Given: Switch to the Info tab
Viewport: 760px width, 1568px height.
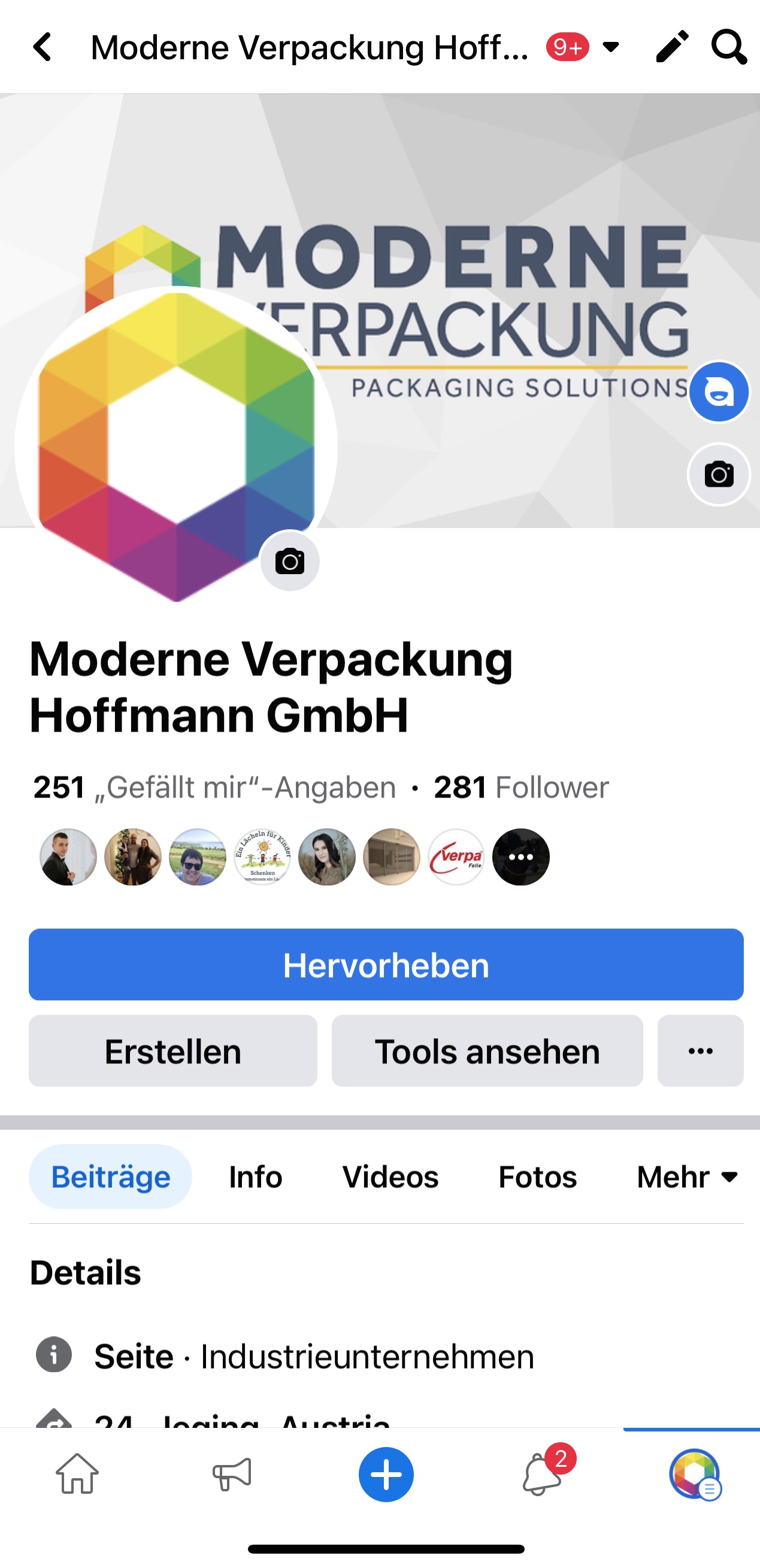Looking at the screenshot, I should pyautogui.click(x=255, y=1176).
